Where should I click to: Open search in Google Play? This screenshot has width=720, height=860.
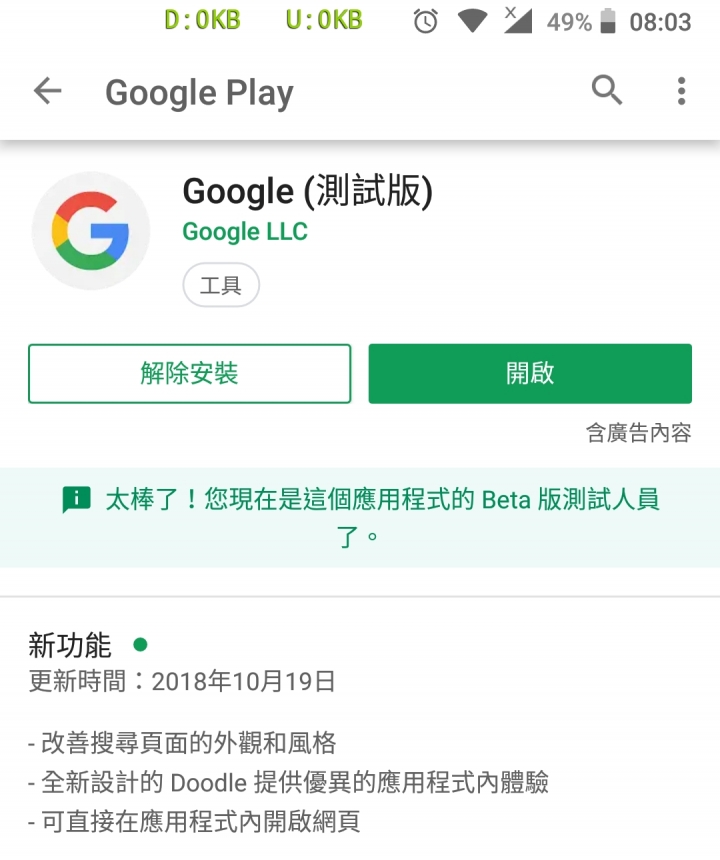(607, 91)
